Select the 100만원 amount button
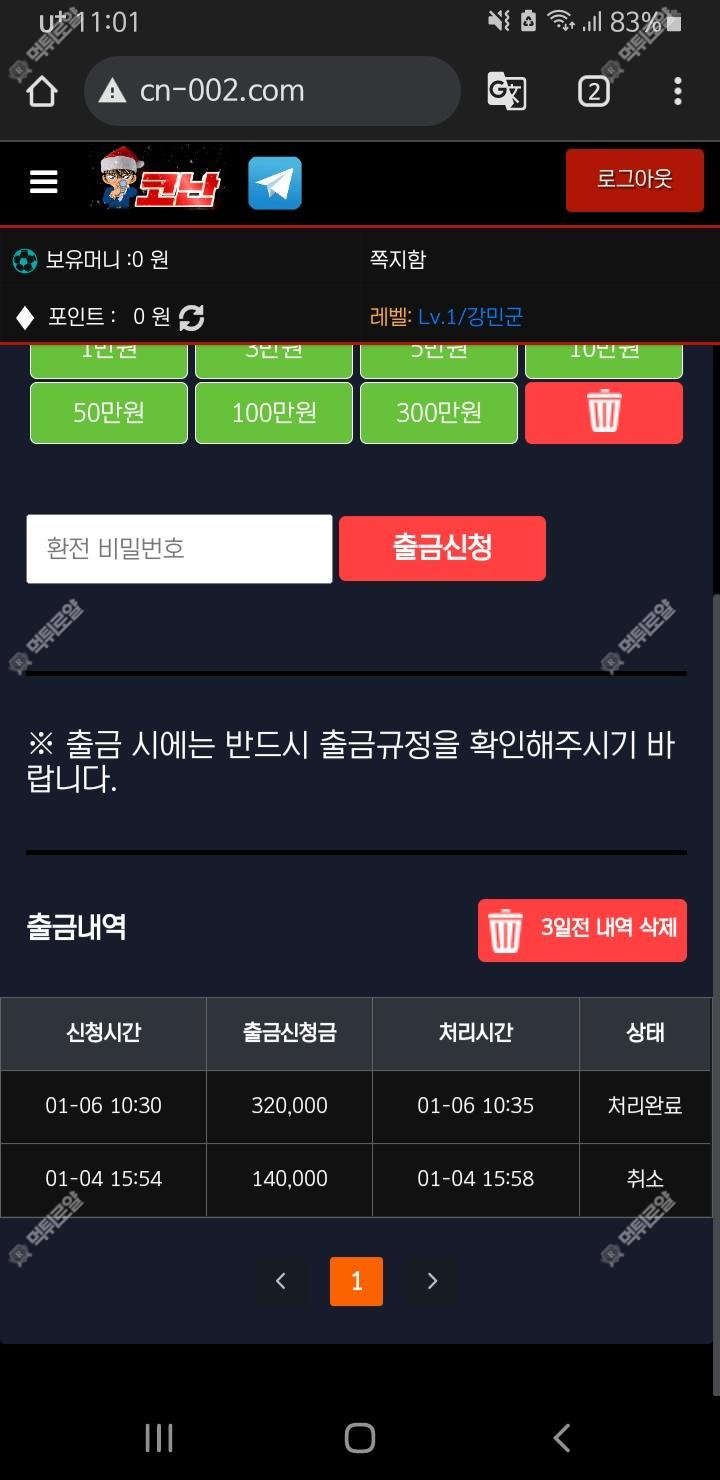 (x=274, y=413)
